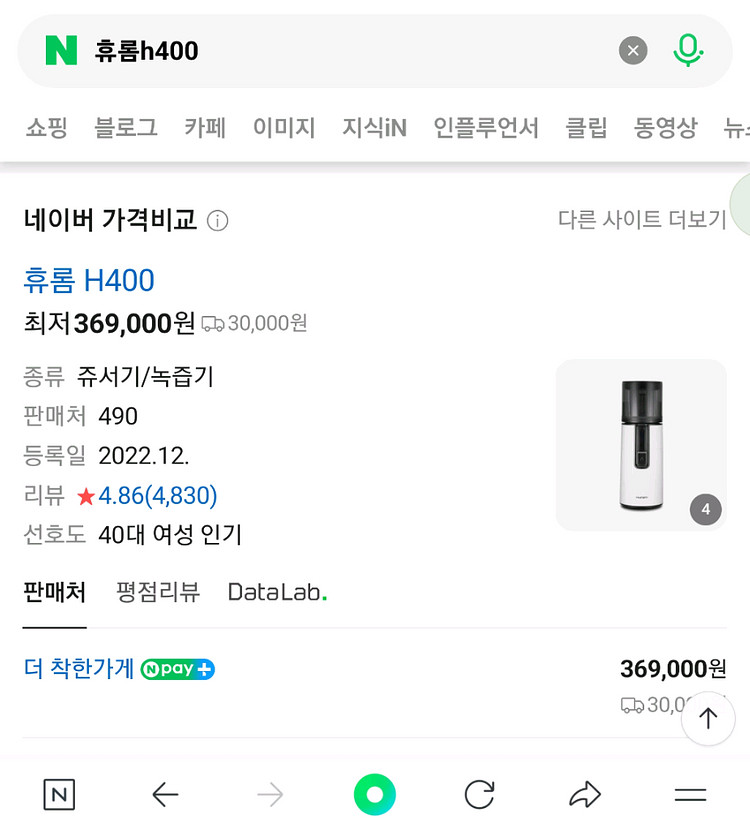Tap the scroll-to-top arrow button
This screenshot has height=830, width=750.
708,718
